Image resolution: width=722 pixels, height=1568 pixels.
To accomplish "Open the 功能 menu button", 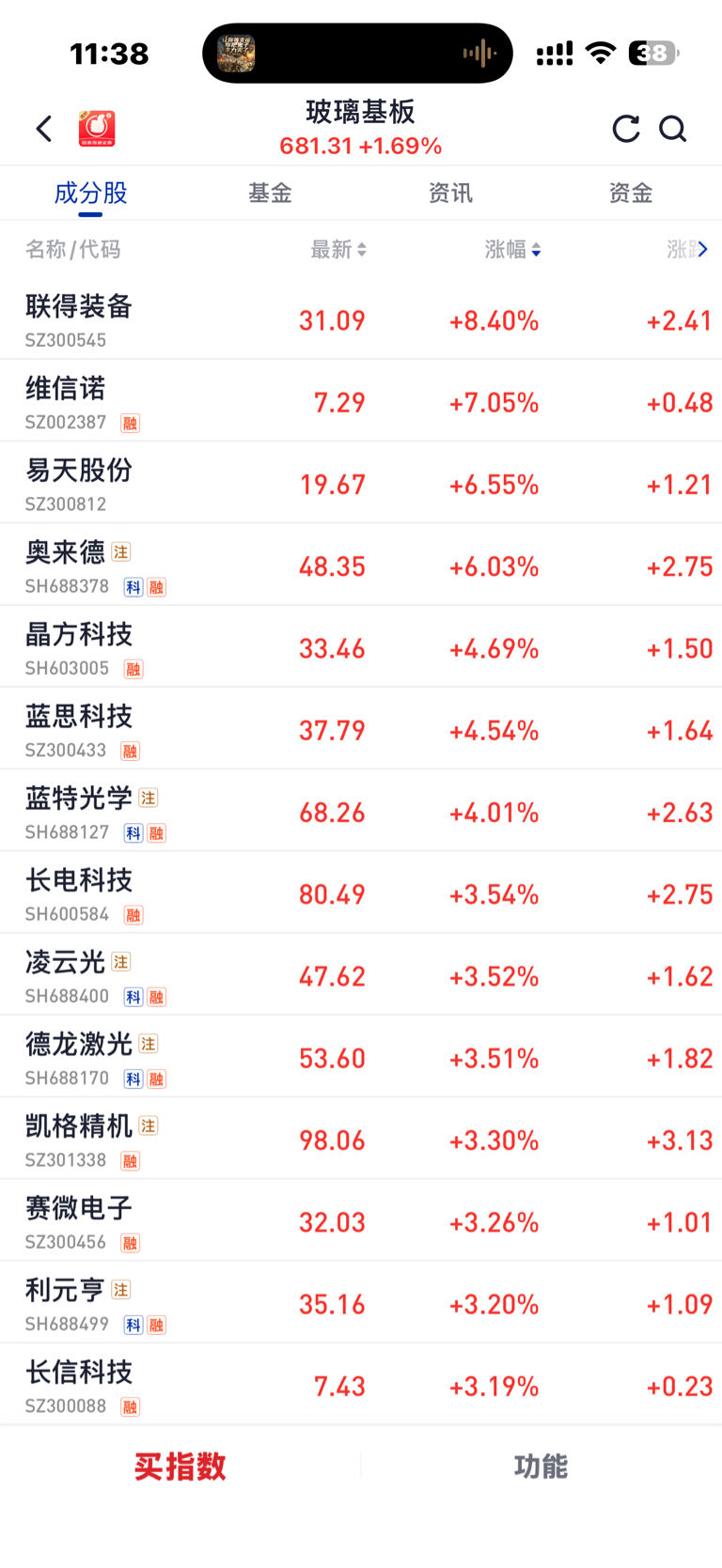I will [x=541, y=1466].
